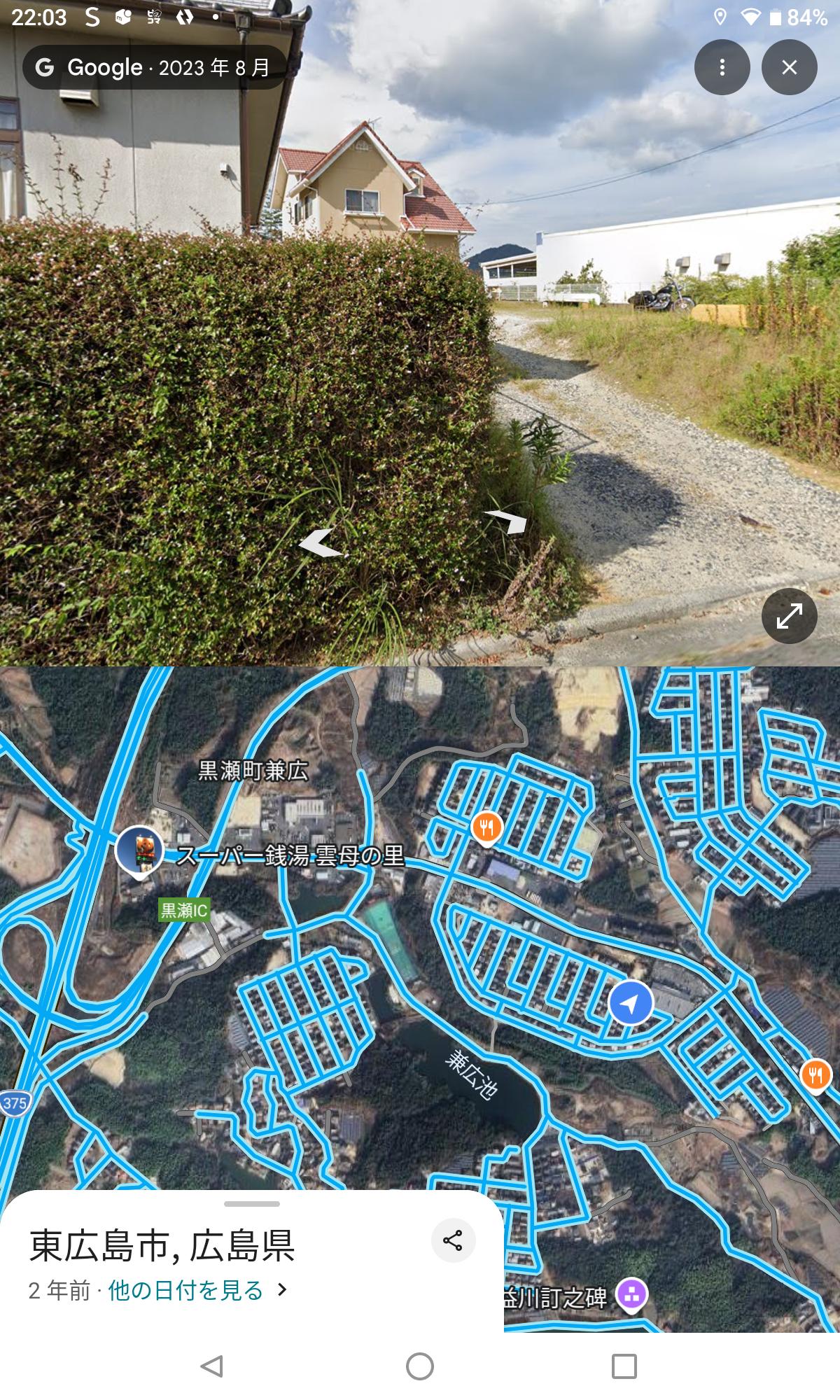The height and width of the screenshot is (1400, 840).
Task: Close the Street View panel
Action: (789, 67)
